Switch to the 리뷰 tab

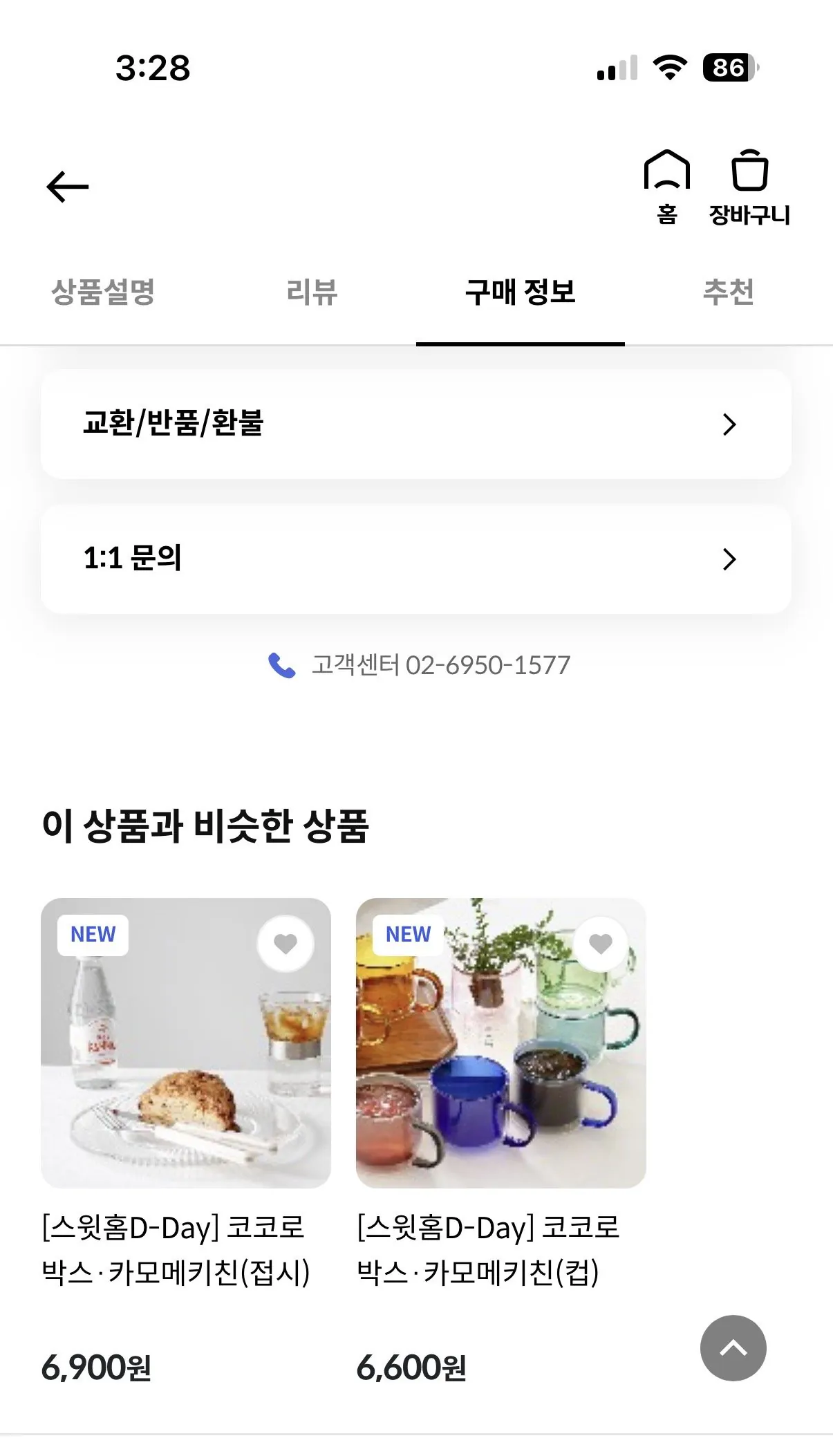312,292
